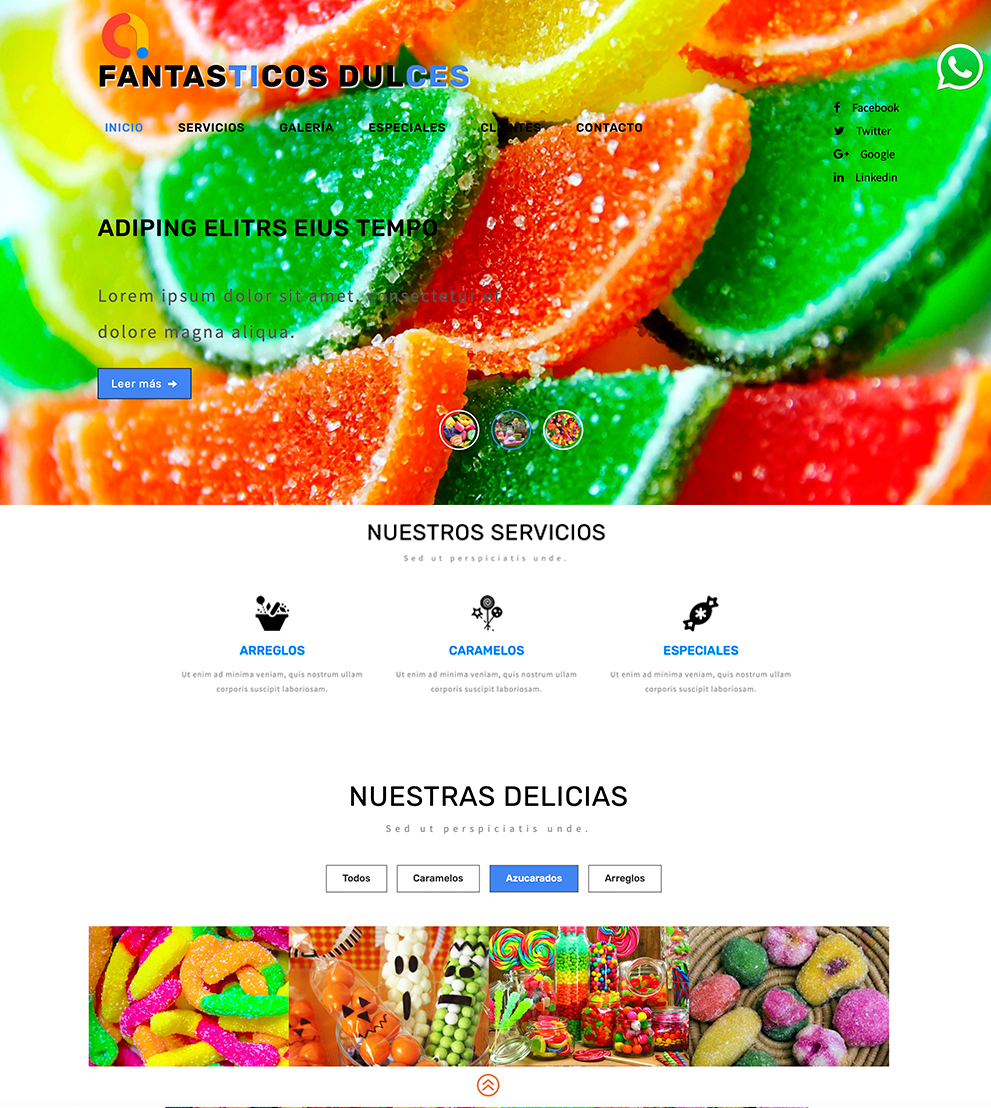Select the first slider thumbnail
The width and height of the screenshot is (991, 1108).
459,430
